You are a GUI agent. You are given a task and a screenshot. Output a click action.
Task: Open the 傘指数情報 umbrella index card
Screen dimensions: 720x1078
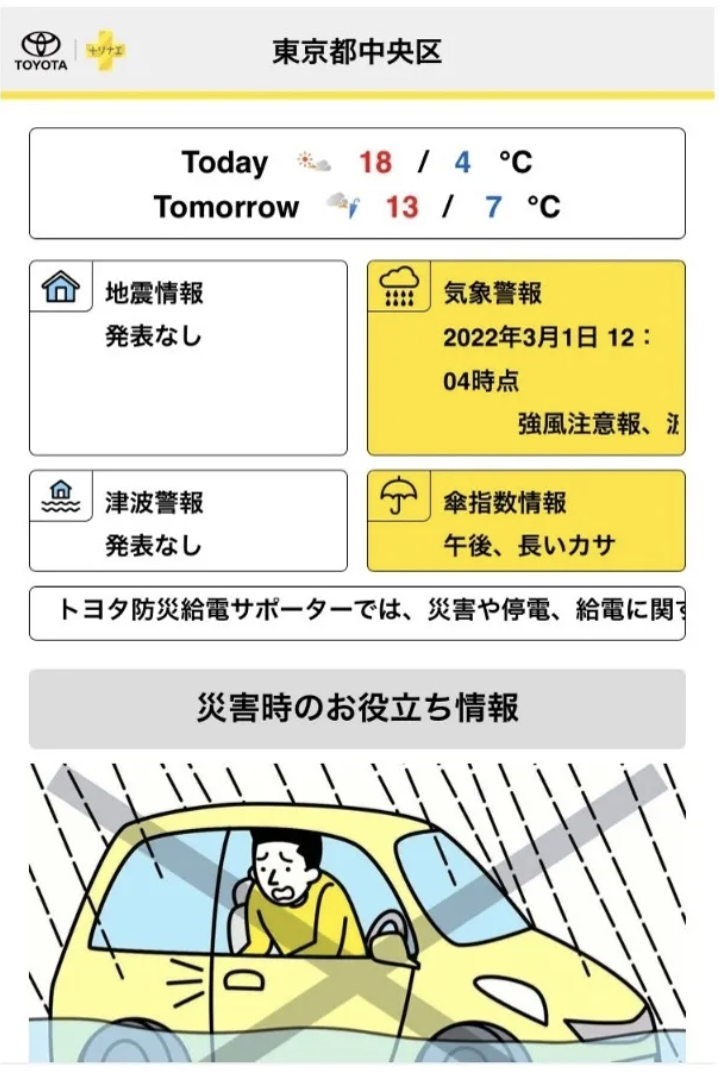pos(526,521)
